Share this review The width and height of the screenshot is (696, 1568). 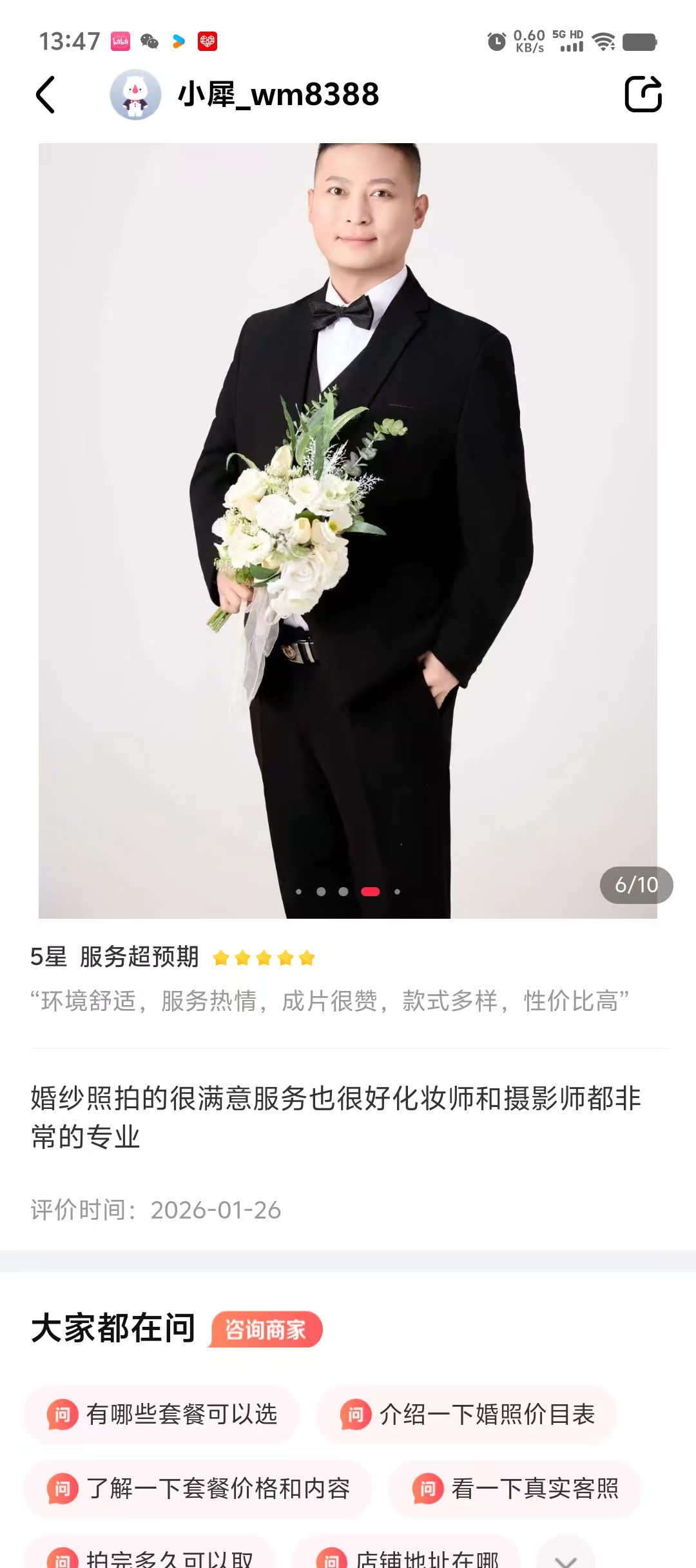click(643, 95)
